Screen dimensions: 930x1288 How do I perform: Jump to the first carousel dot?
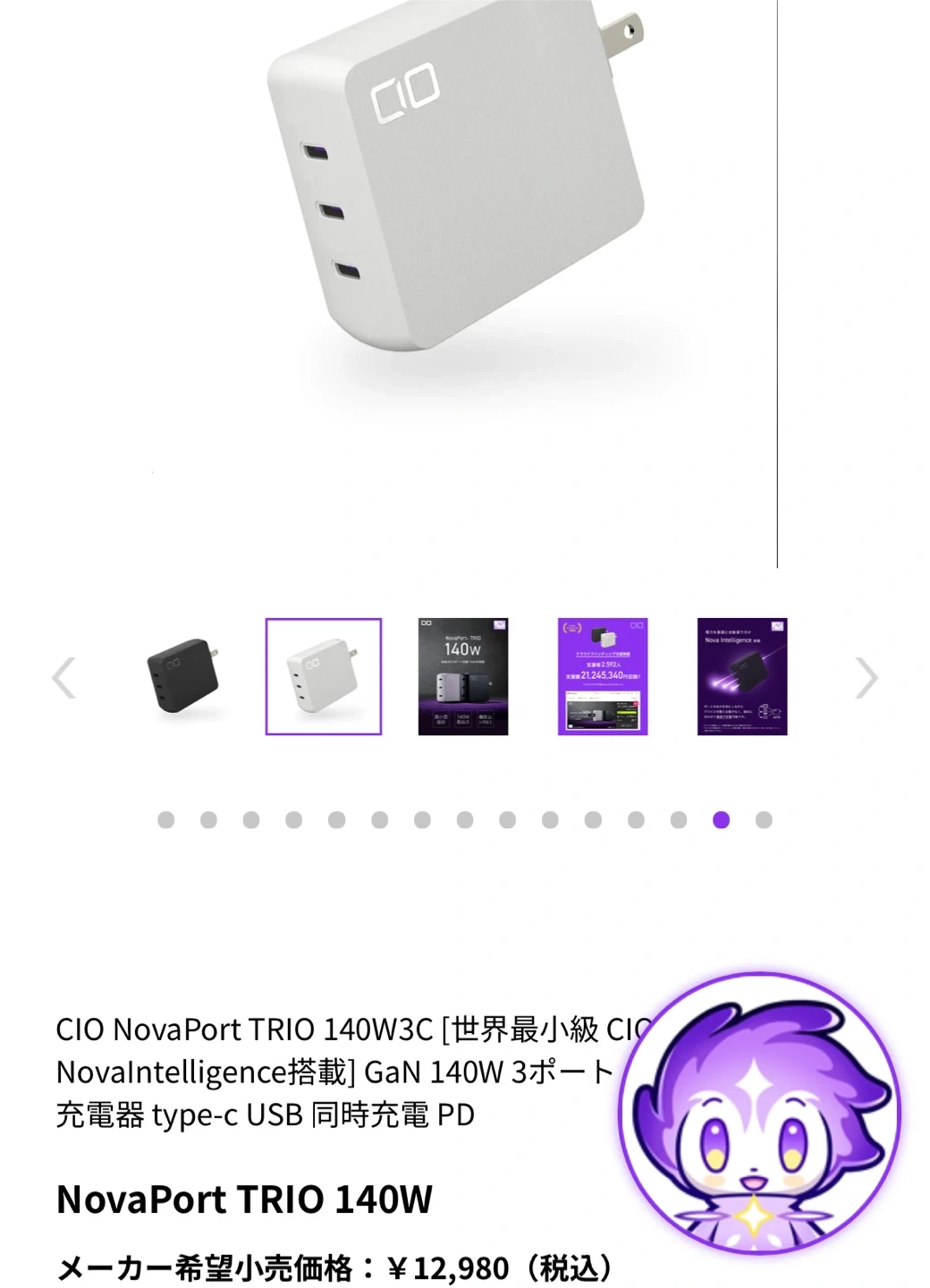coord(165,820)
